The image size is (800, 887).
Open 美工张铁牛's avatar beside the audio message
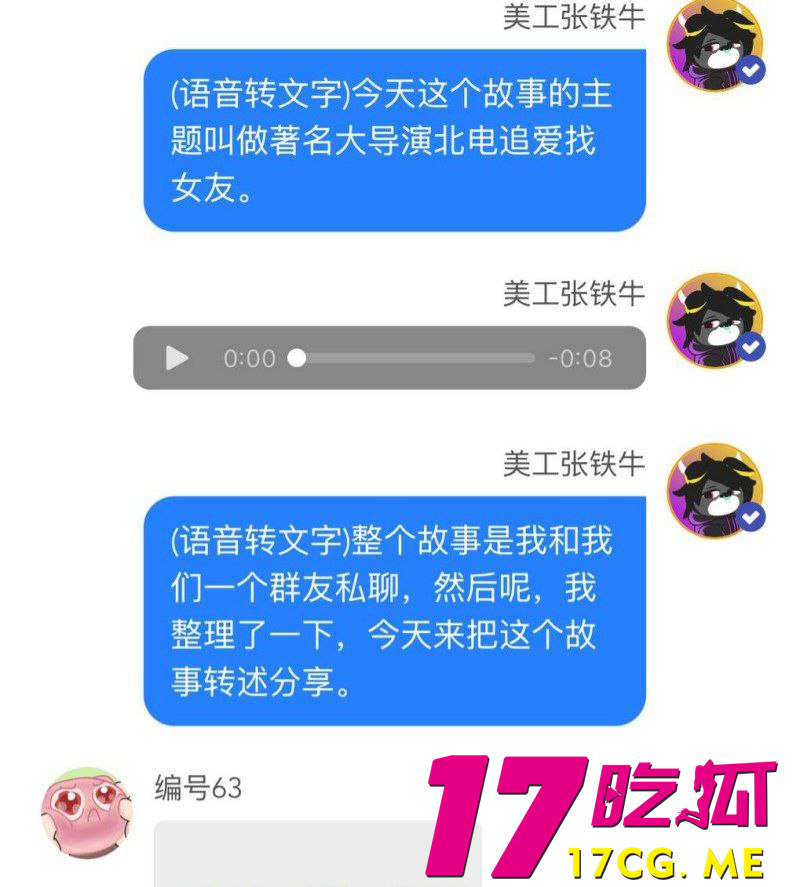coord(714,320)
